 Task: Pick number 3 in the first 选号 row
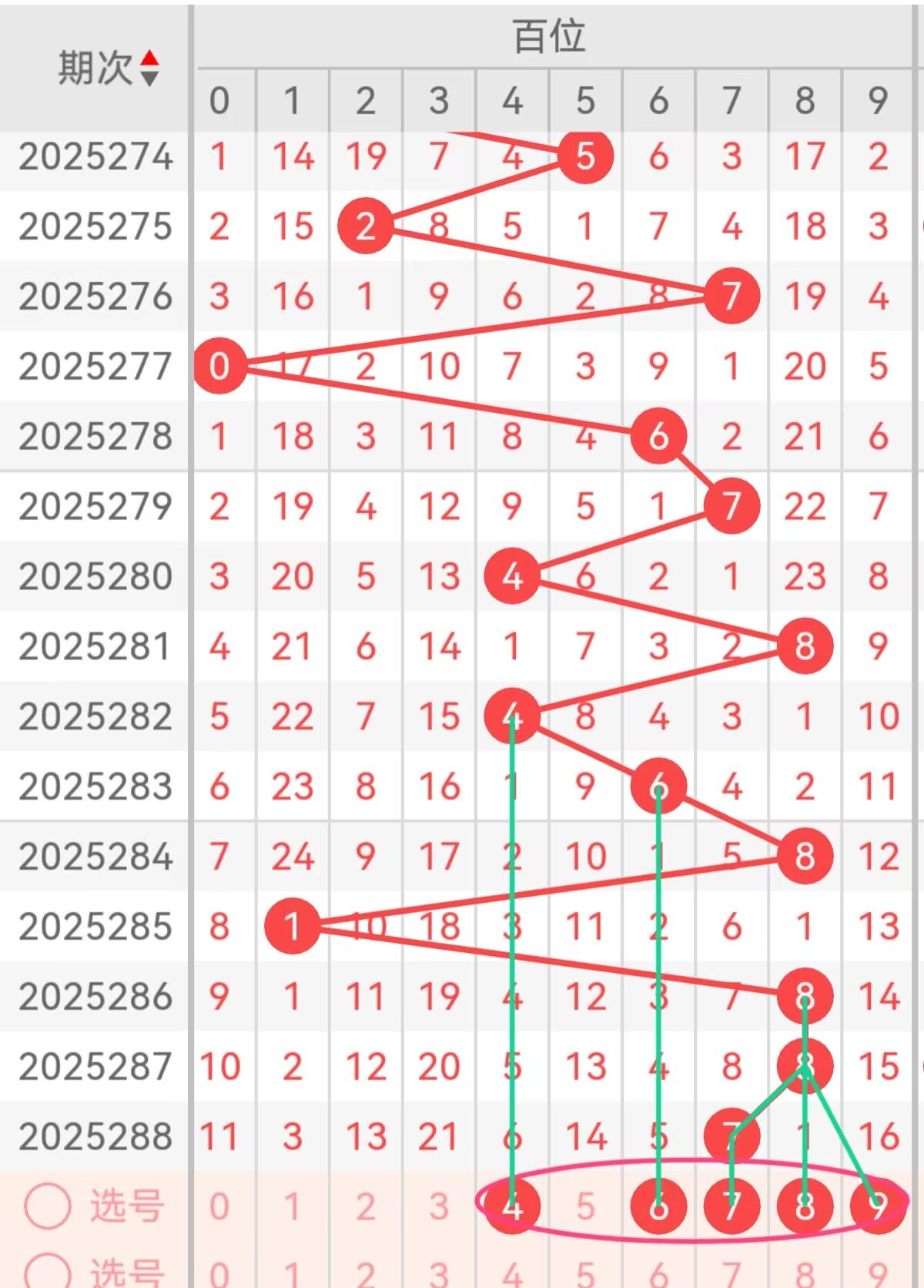438,1206
